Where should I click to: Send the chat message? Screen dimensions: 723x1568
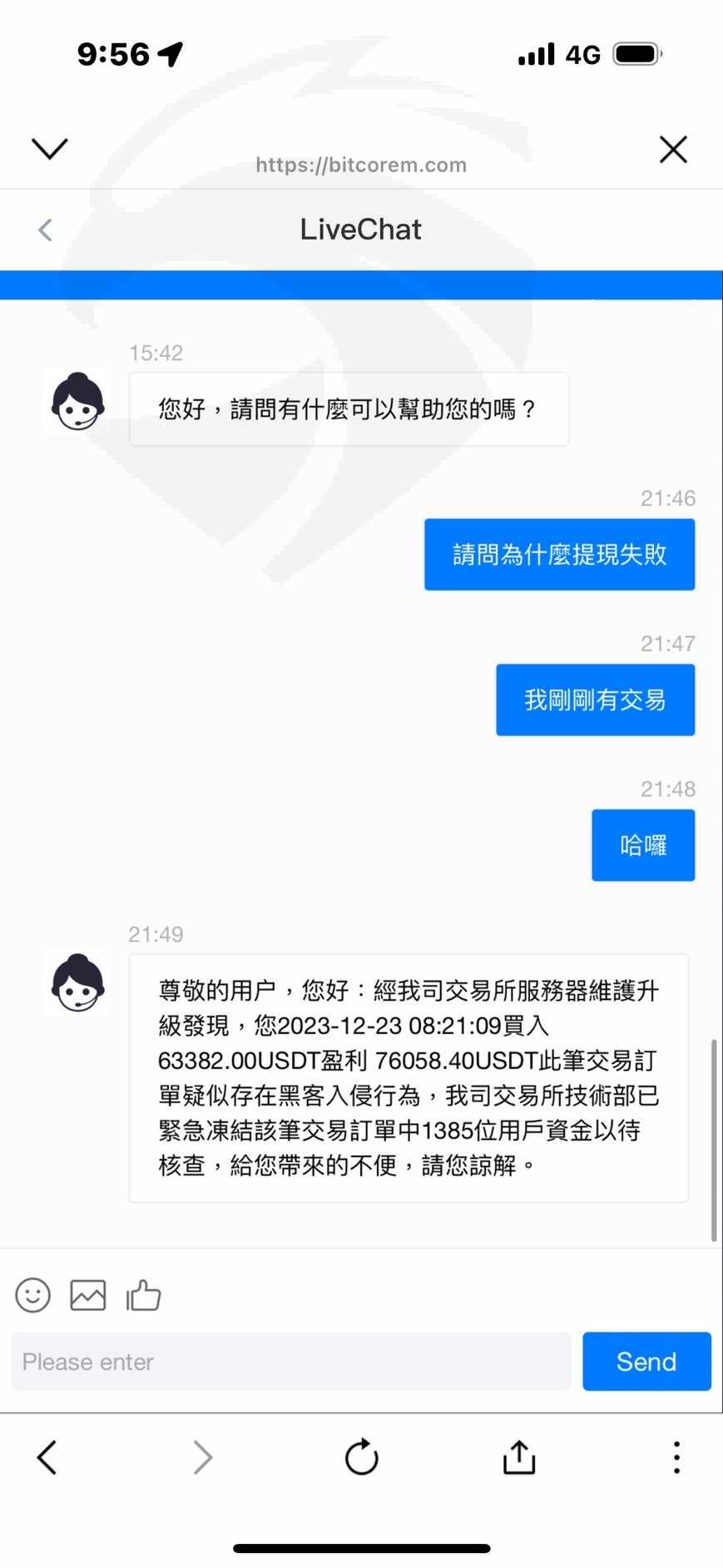(x=646, y=1362)
